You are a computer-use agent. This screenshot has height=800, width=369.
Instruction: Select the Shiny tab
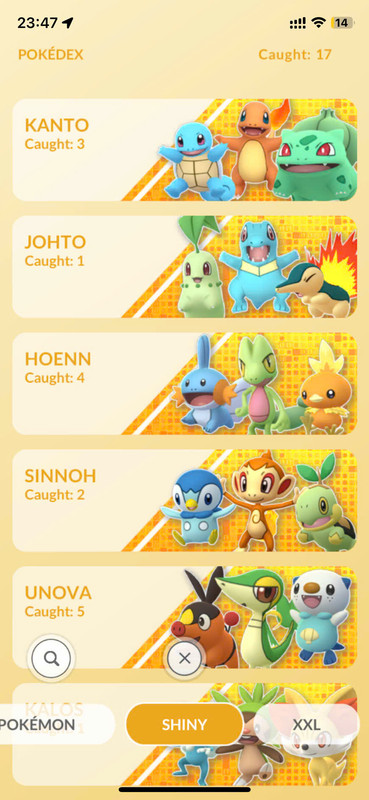tap(184, 724)
